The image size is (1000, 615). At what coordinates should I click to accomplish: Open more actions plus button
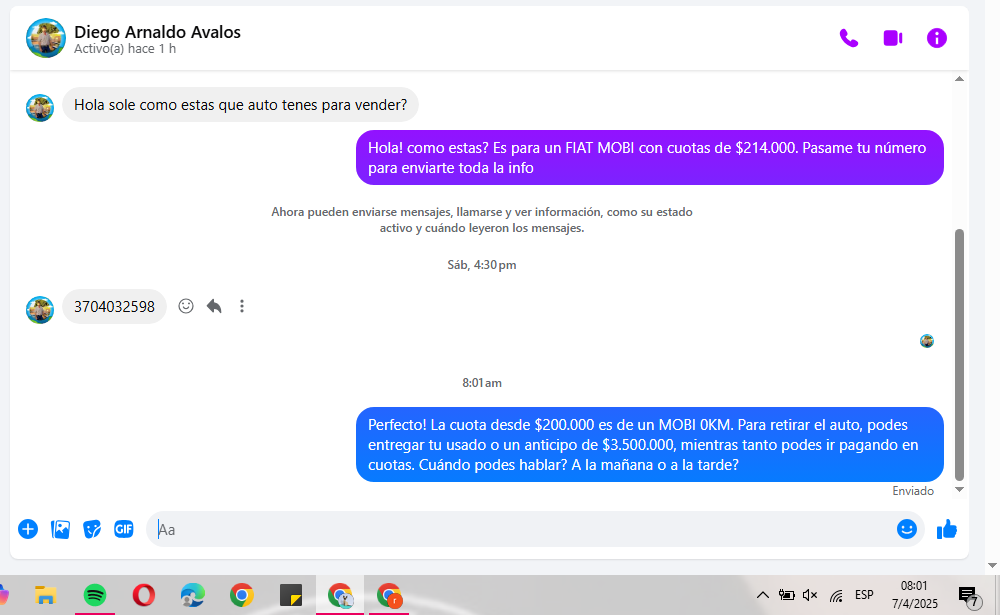28,529
